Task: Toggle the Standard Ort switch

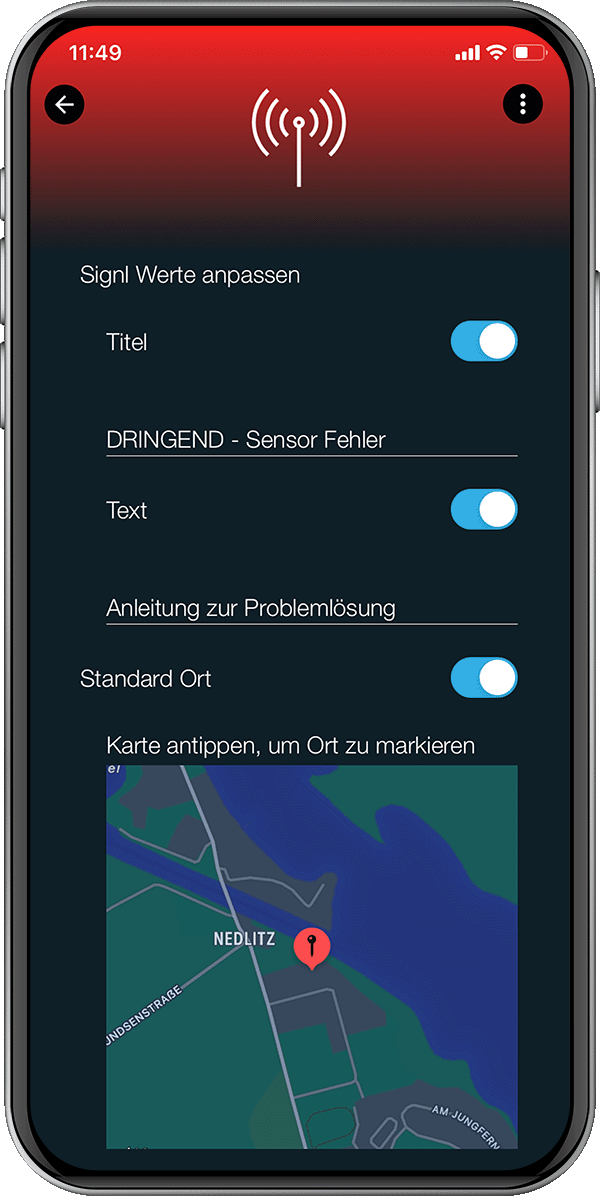Action: 484,677
